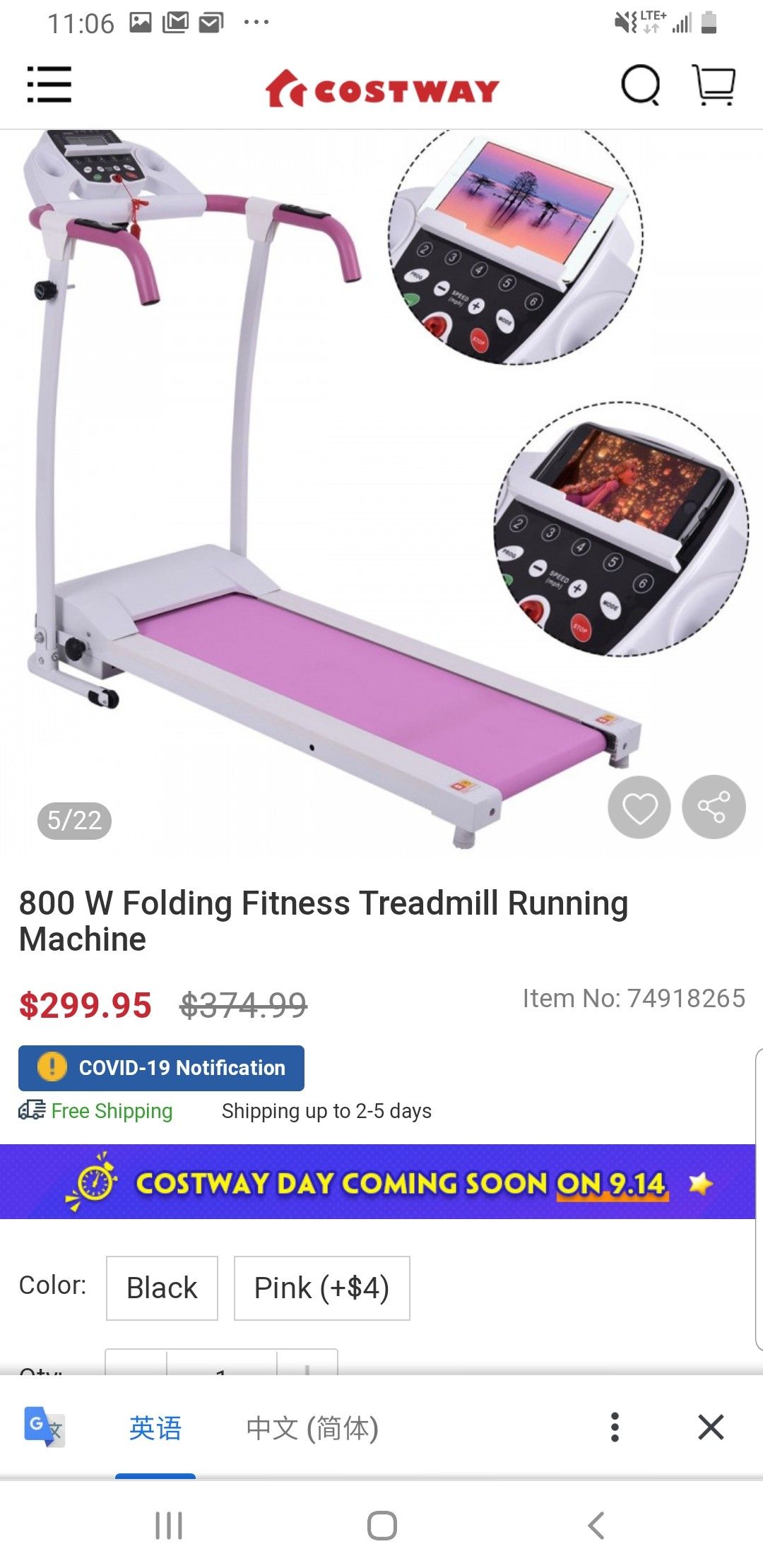Open the COVID-19 Notification

(161, 1068)
